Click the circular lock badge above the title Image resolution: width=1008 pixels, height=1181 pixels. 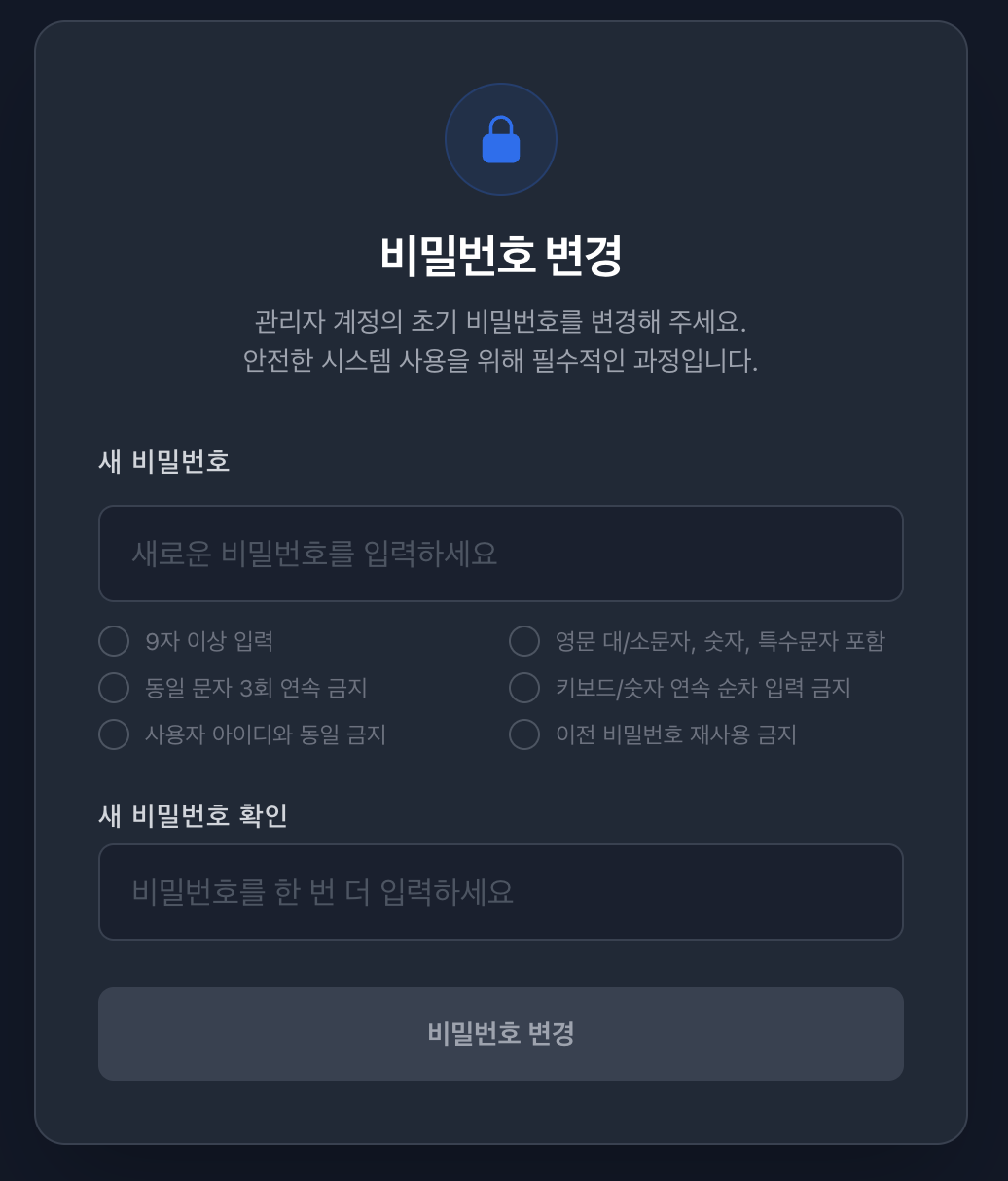click(x=500, y=139)
